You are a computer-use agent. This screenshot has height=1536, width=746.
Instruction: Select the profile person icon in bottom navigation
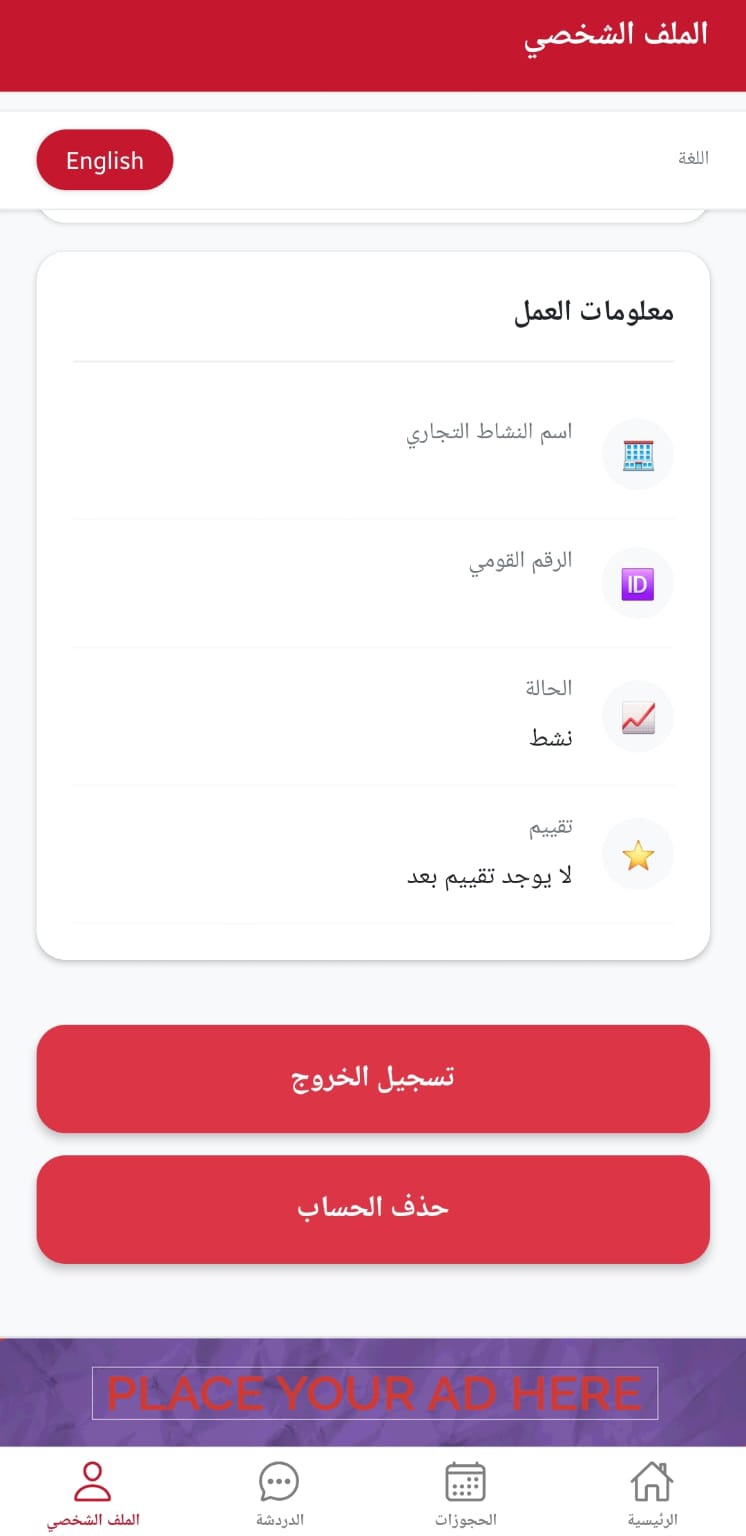tap(93, 1480)
